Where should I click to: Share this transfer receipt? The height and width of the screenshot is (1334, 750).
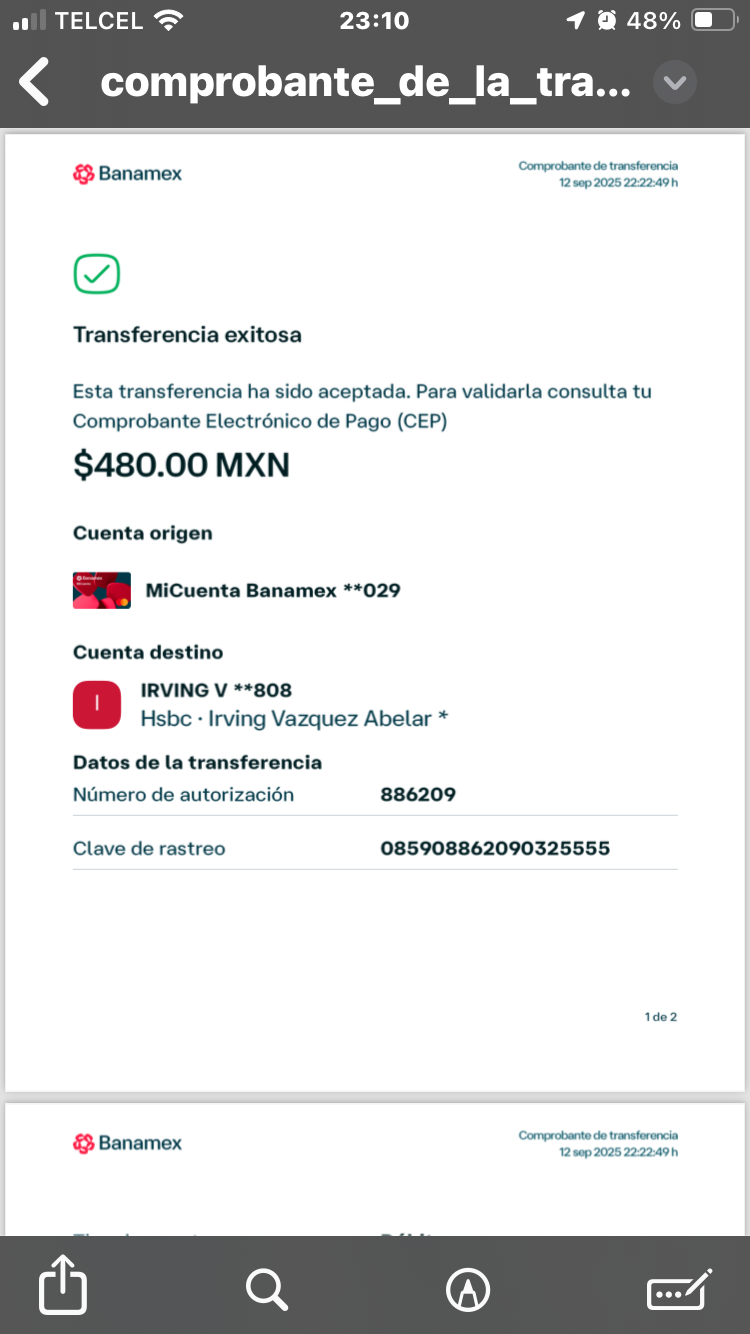[63, 1287]
